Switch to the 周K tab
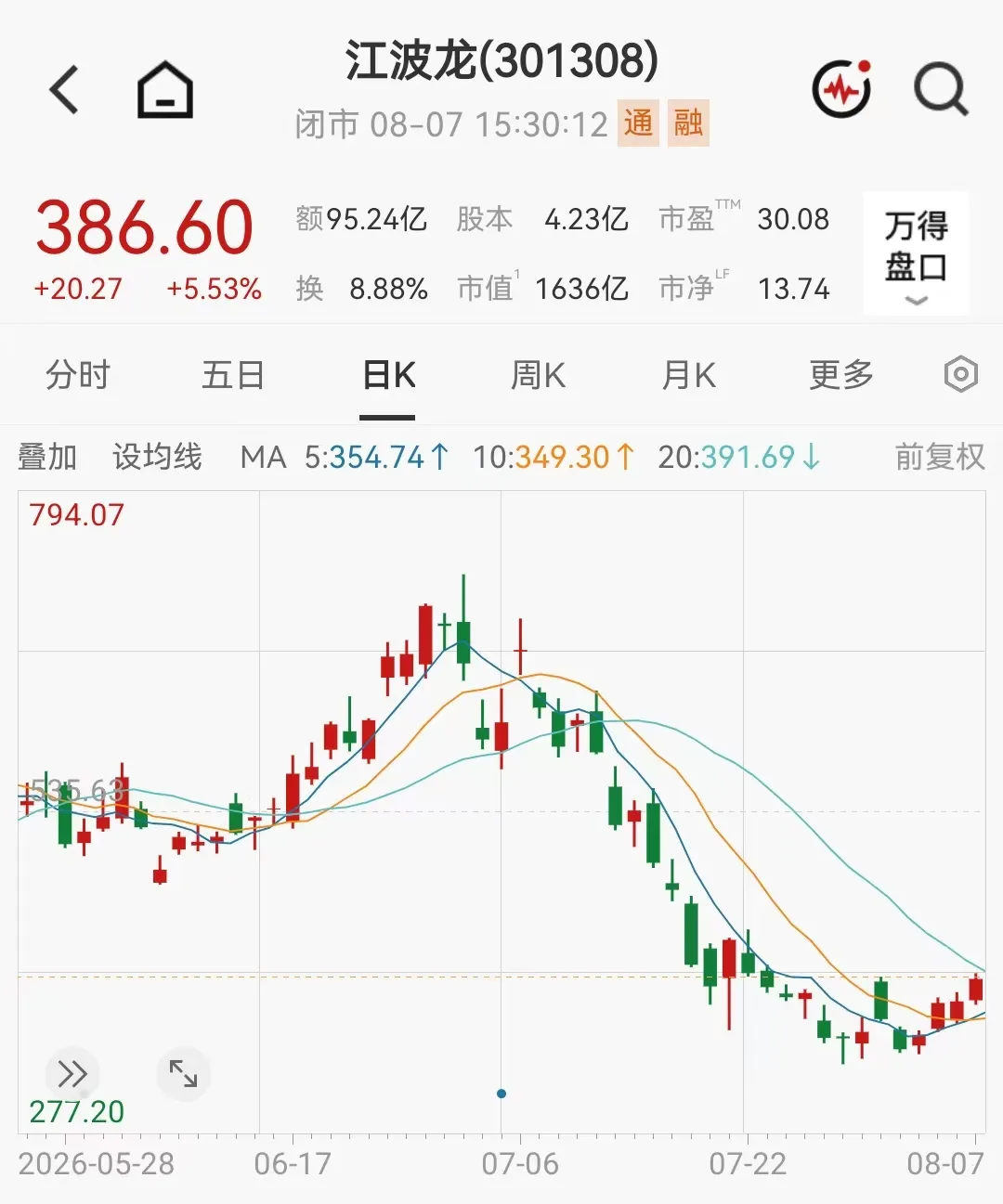Screen dimensions: 1003x1204 pos(538,376)
